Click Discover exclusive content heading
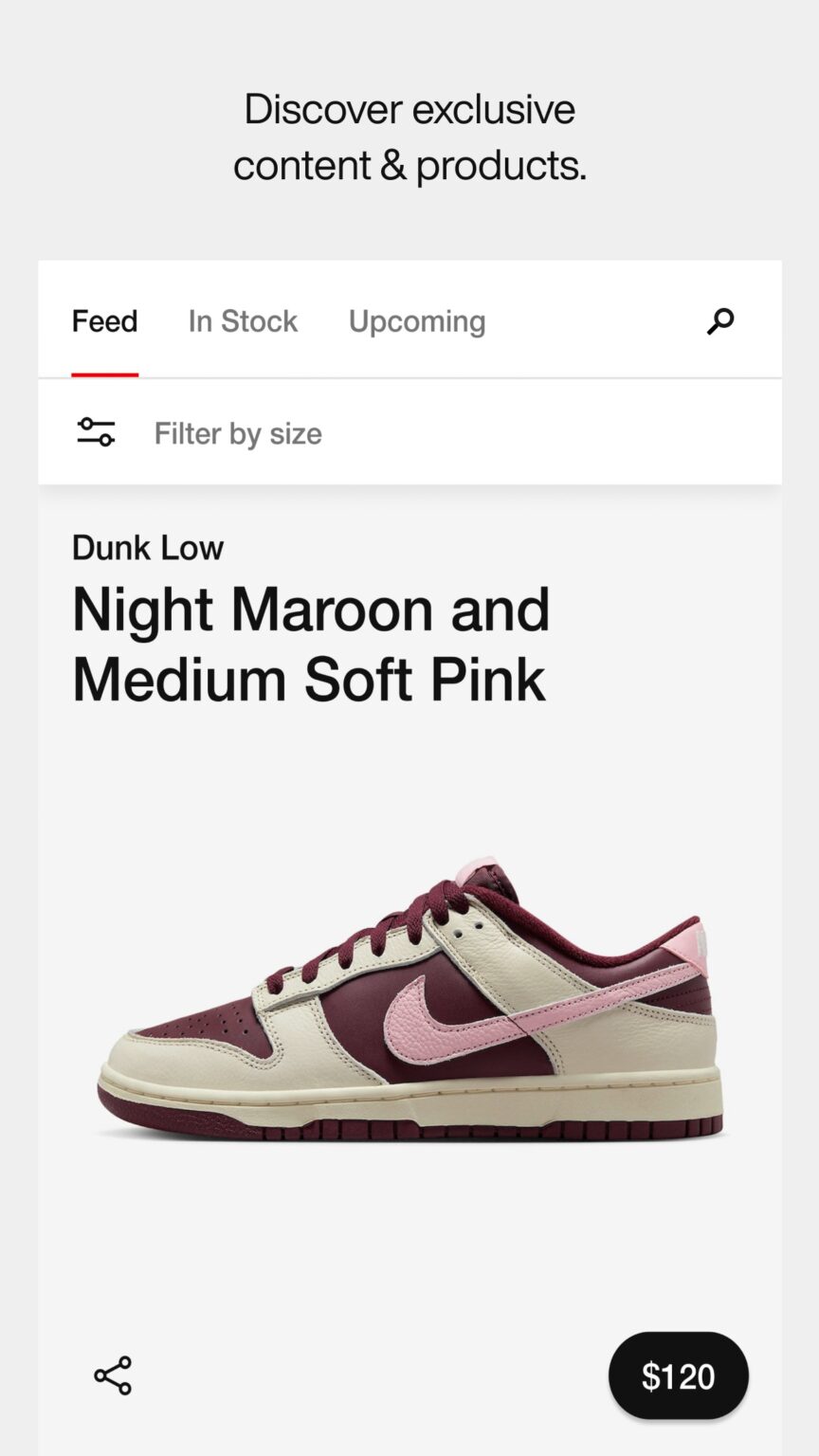819x1456 pixels. [x=409, y=136]
